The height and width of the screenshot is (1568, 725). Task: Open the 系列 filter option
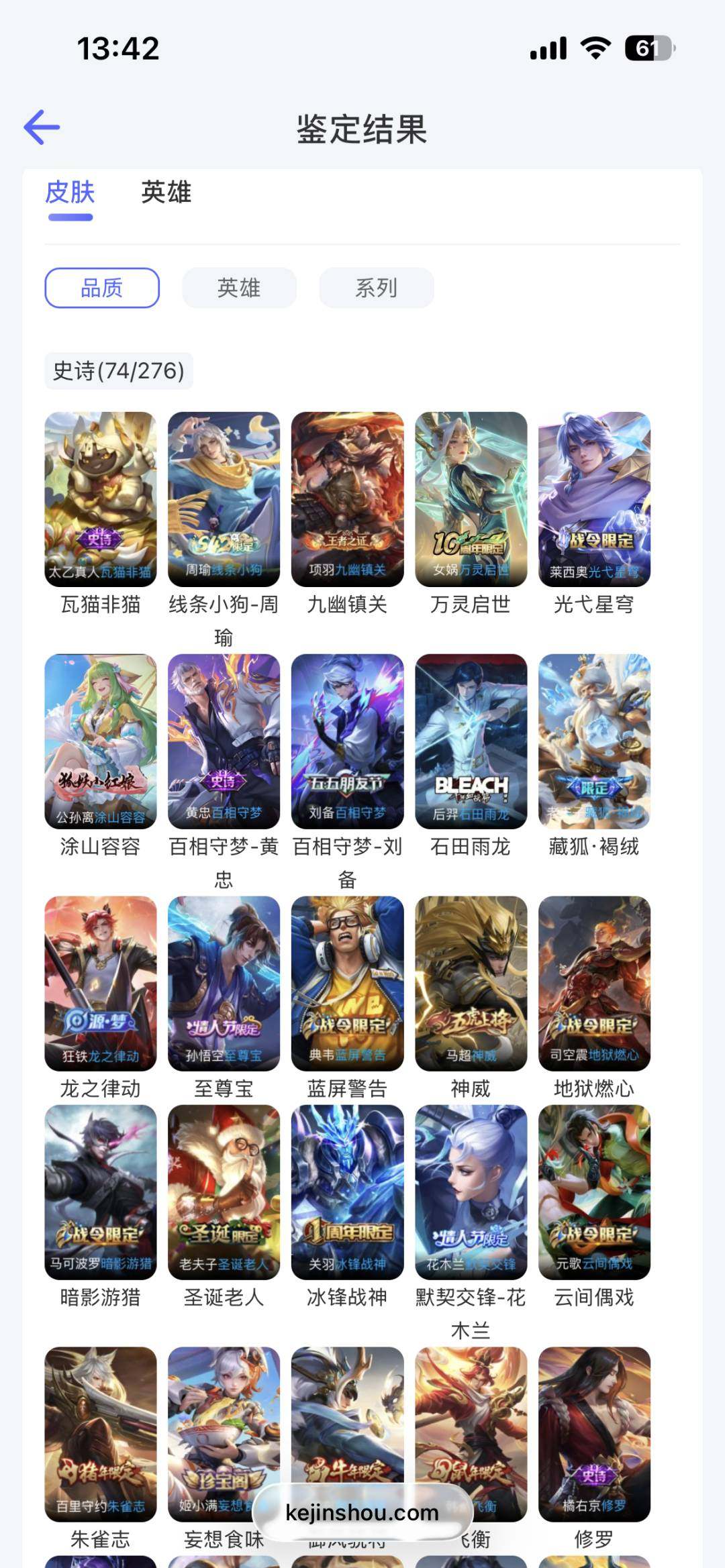tap(376, 287)
